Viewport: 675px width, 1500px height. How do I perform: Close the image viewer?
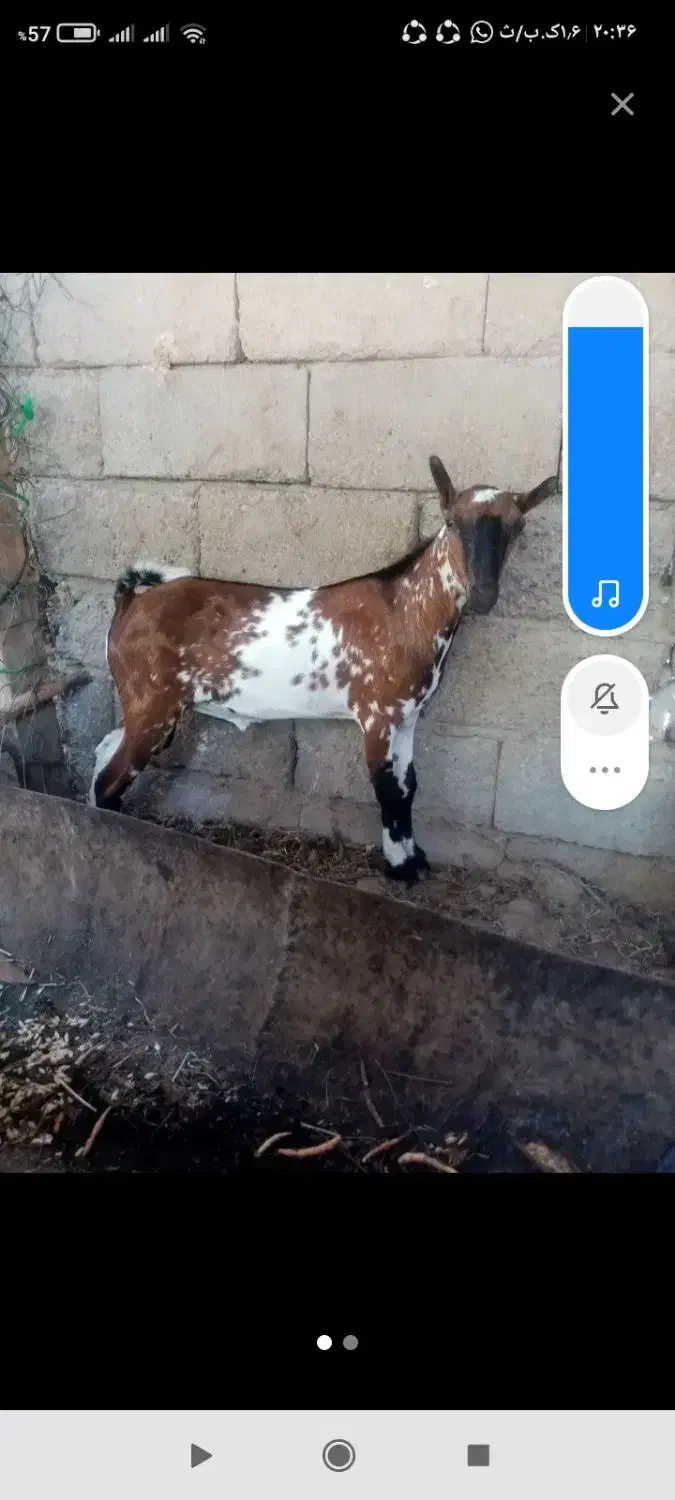622,104
